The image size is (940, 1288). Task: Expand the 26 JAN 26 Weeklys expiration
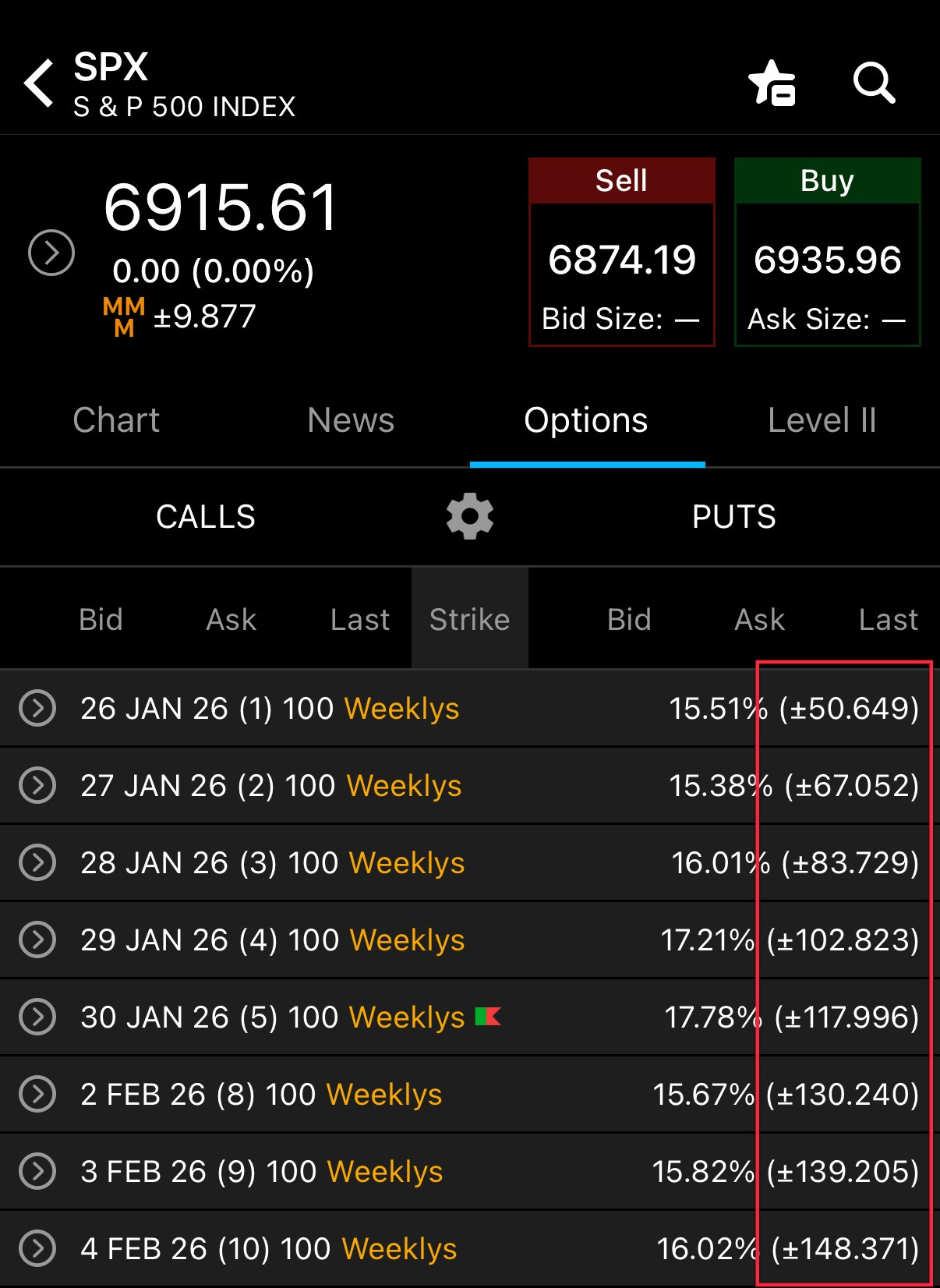click(37, 709)
